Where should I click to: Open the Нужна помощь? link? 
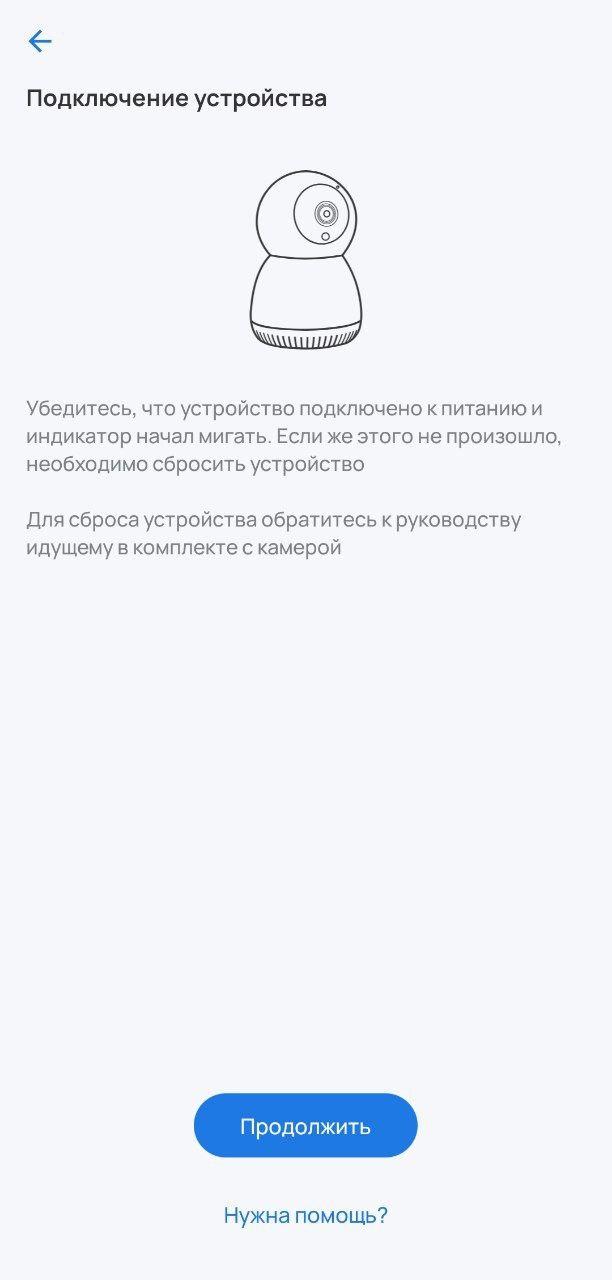(x=305, y=1215)
